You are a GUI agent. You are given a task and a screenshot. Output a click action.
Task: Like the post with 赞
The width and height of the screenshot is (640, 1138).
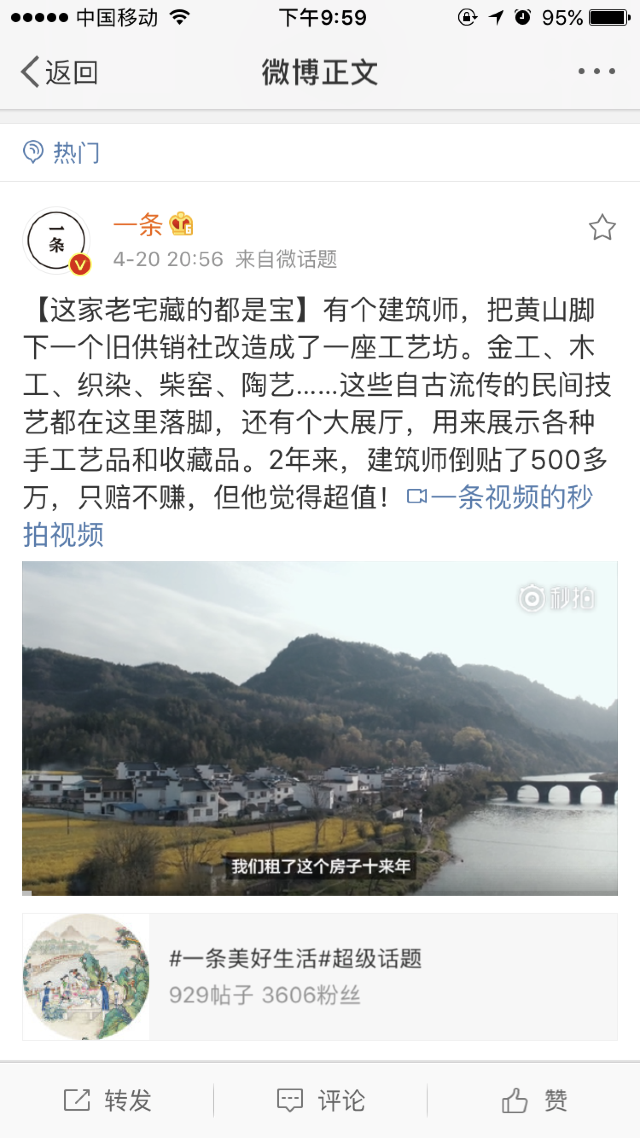[534, 1100]
